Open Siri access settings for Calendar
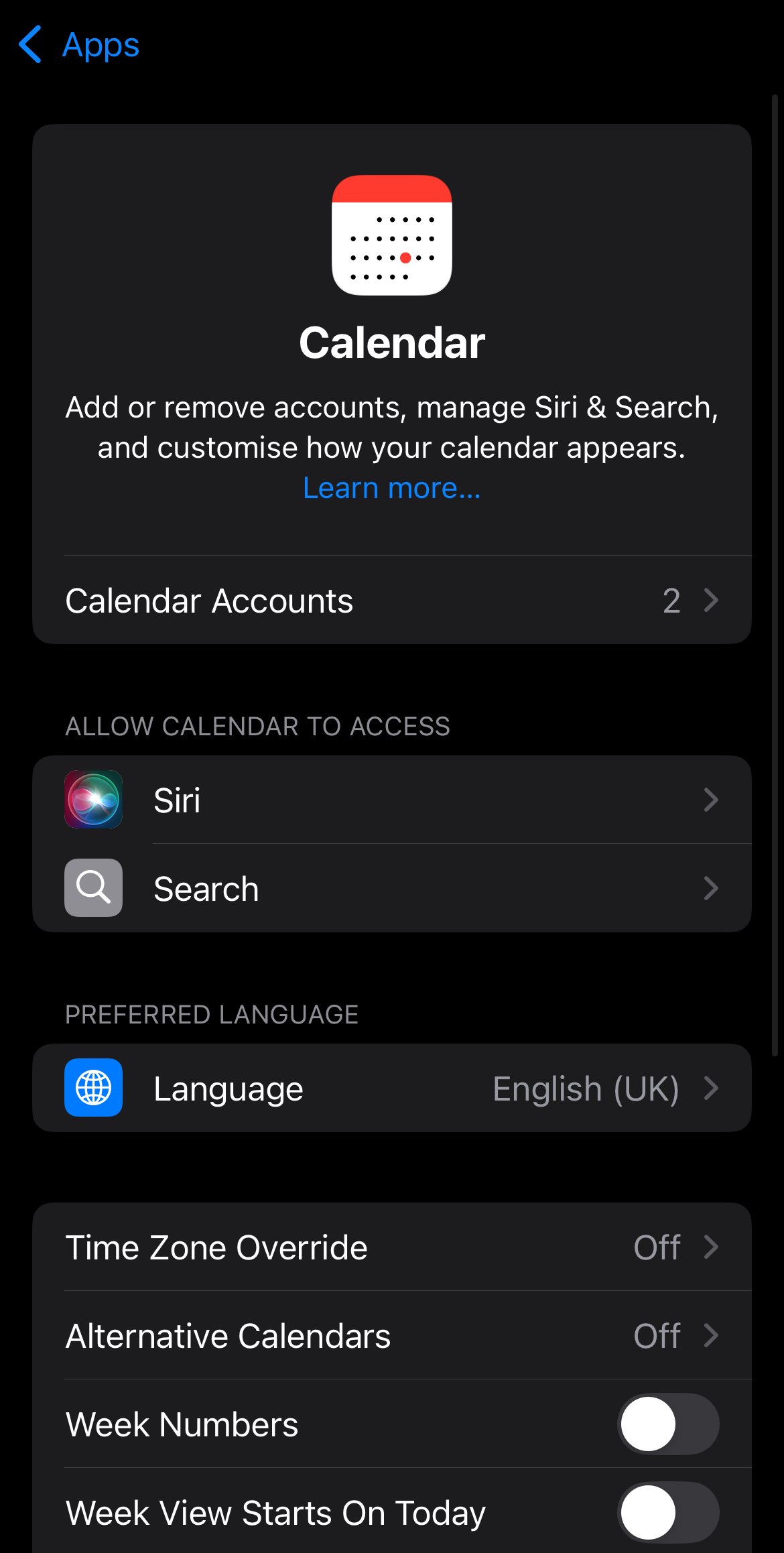This screenshot has height=1553, width=784. click(x=392, y=800)
